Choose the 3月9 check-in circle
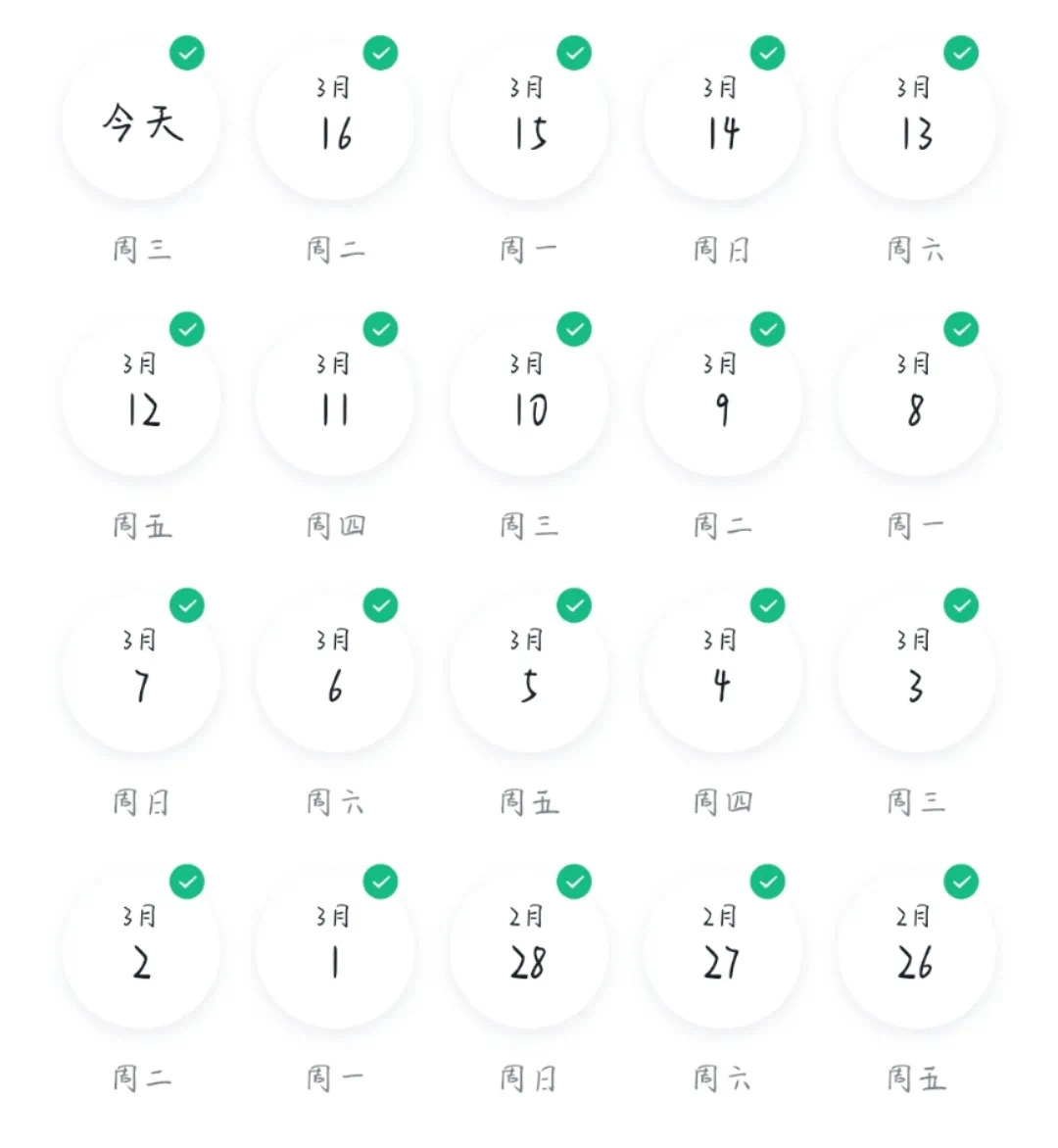Viewport: 1058px width, 1148px height. [722, 399]
